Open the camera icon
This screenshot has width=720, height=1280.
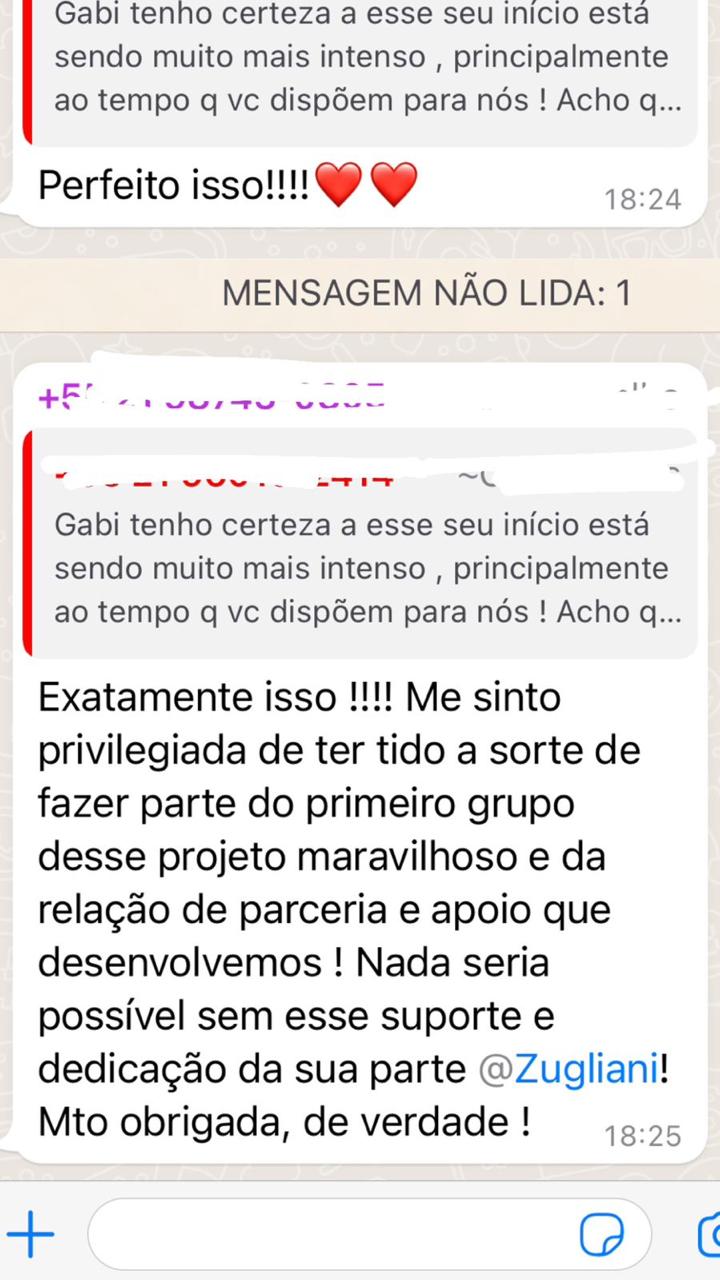pyautogui.click(x=708, y=1235)
